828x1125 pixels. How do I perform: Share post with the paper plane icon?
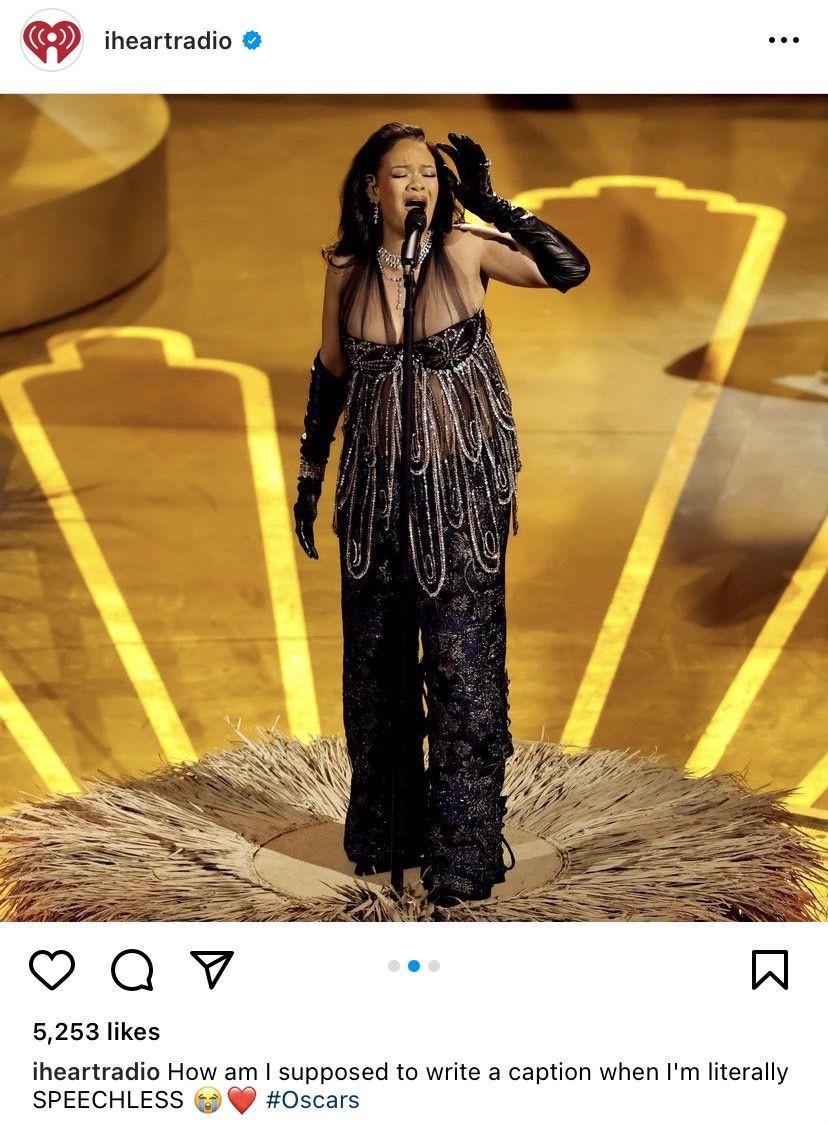(212, 969)
